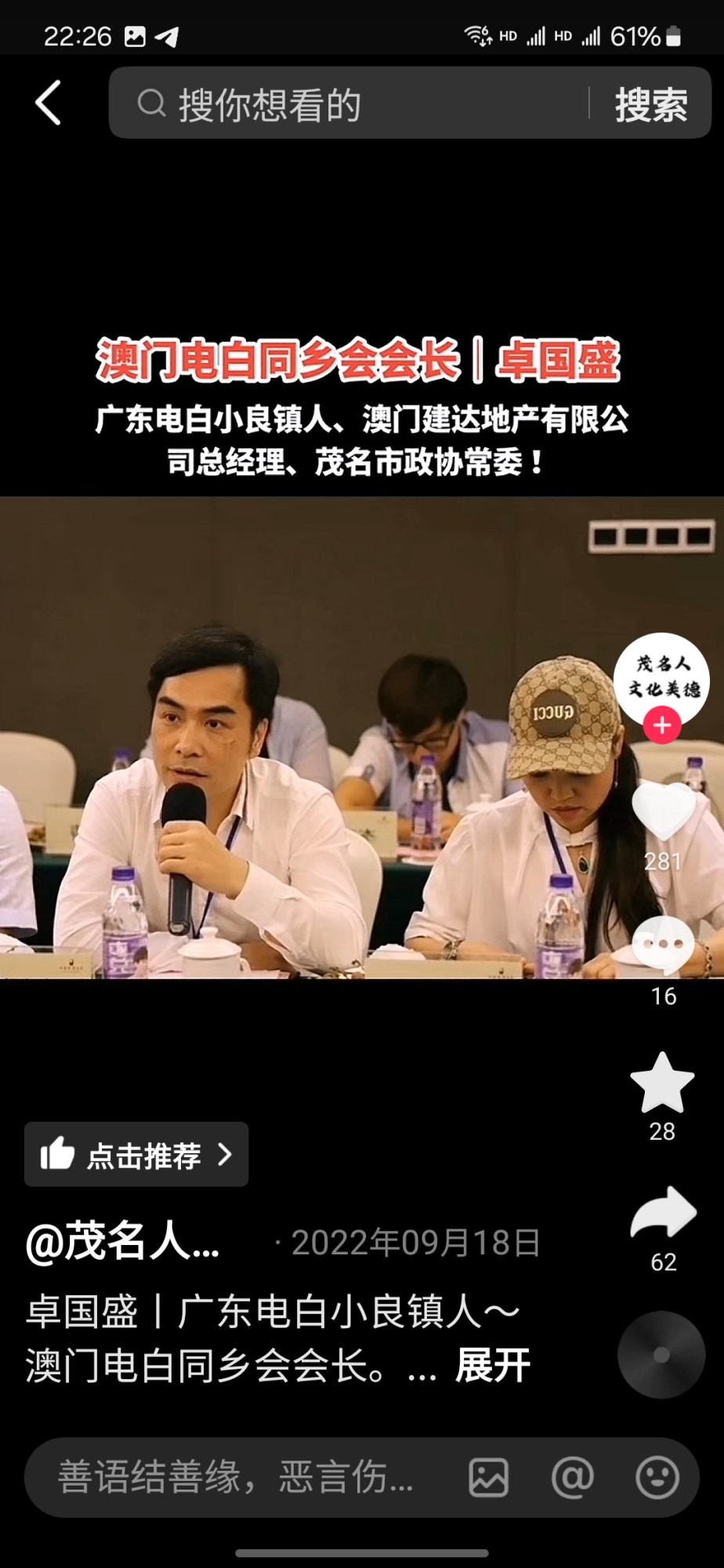Like this video with the heart icon
Viewport: 724px width, 1568px height.
pyautogui.click(x=663, y=813)
